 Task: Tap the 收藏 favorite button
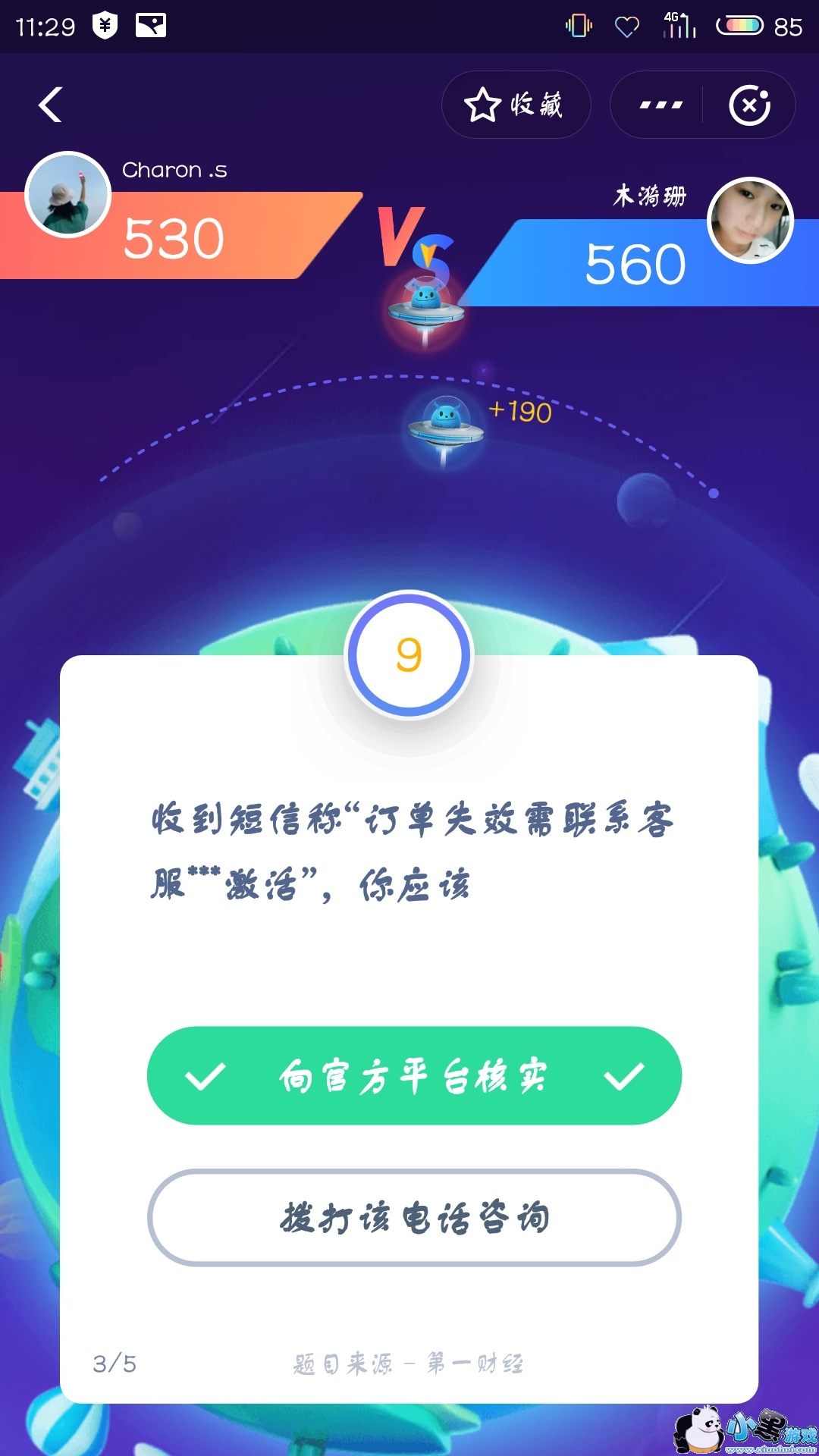pos(516,105)
